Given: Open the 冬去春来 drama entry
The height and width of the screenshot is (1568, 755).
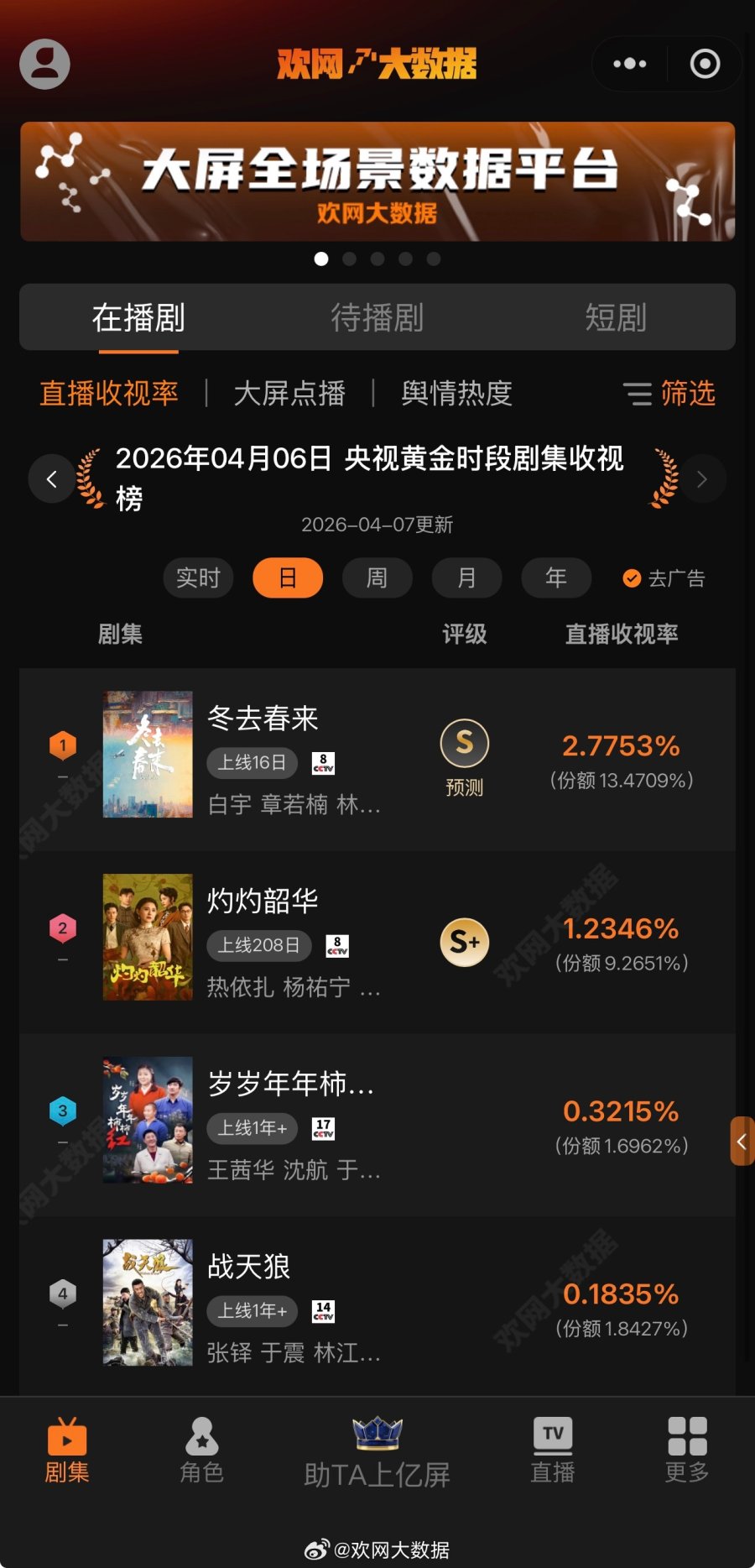Looking at the screenshot, I should [263, 719].
